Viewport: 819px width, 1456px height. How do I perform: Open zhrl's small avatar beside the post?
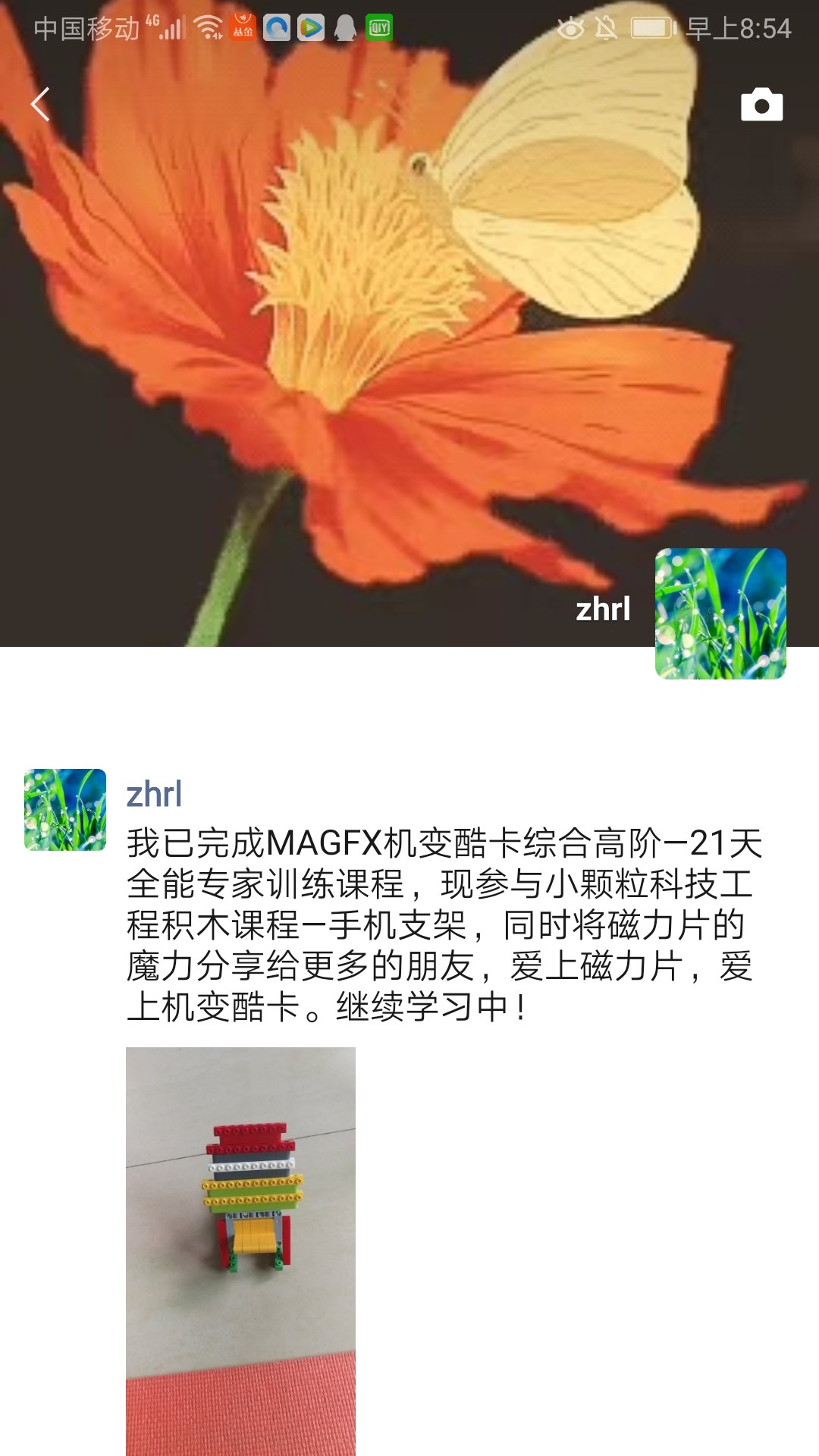(65, 809)
